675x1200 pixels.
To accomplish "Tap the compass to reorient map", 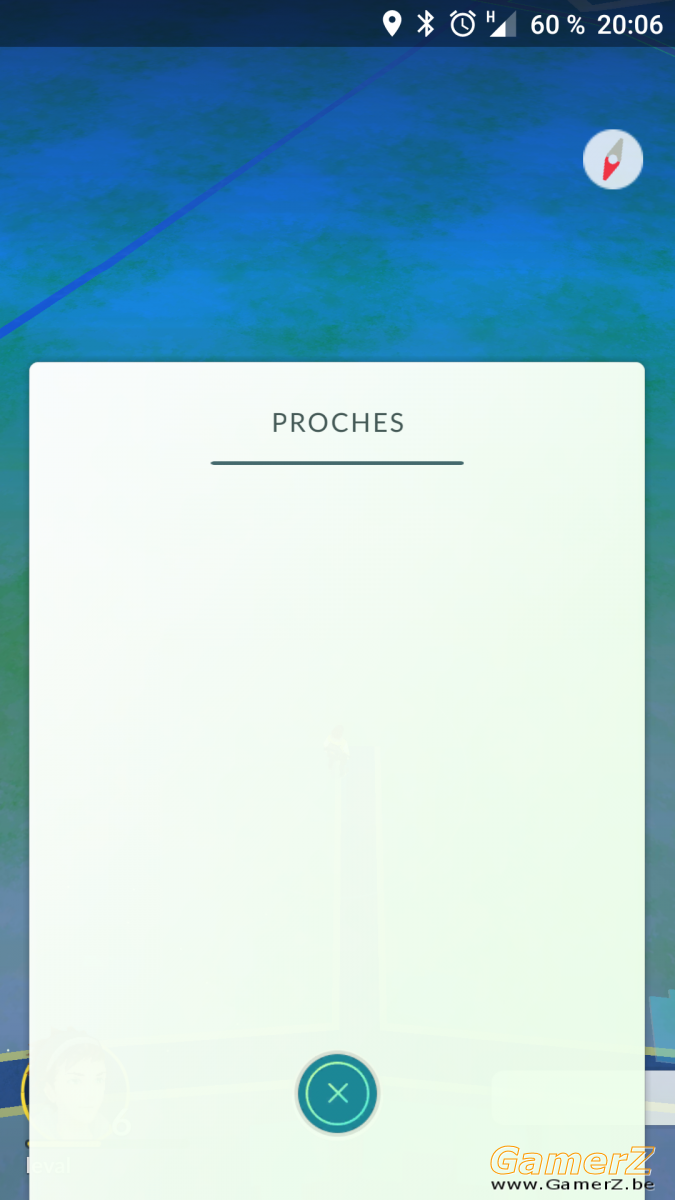I will coord(613,159).
